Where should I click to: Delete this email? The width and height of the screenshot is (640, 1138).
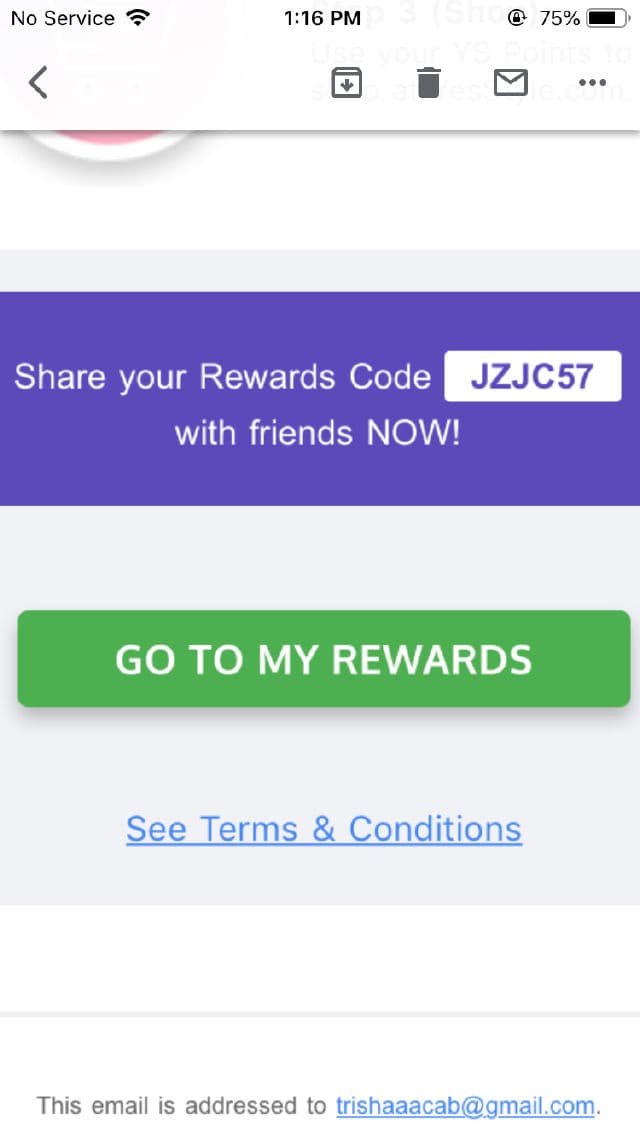coord(428,82)
